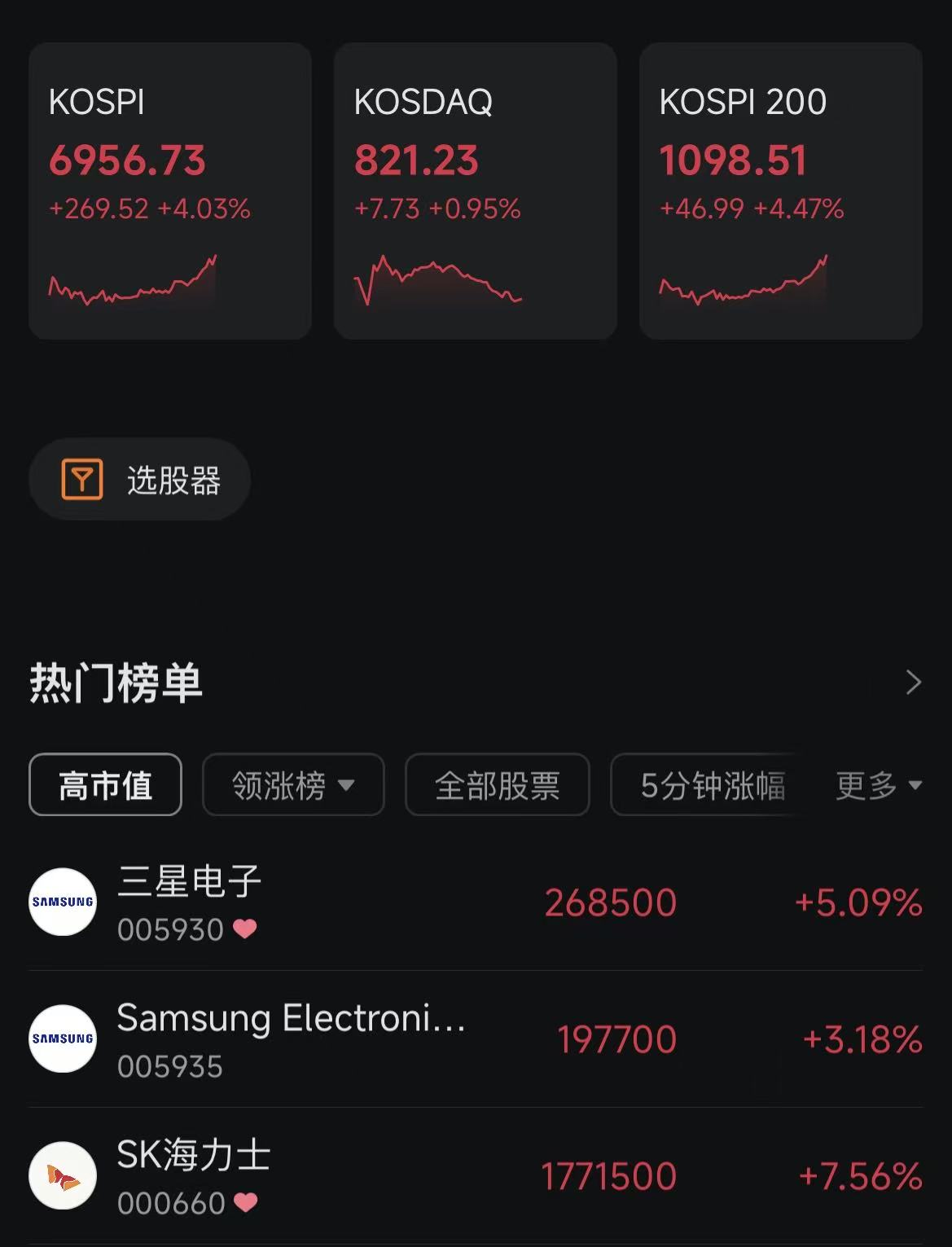This screenshot has width=952, height=1247.
Task: Open the KOSDAQ index card
Action: click(476, 191)
